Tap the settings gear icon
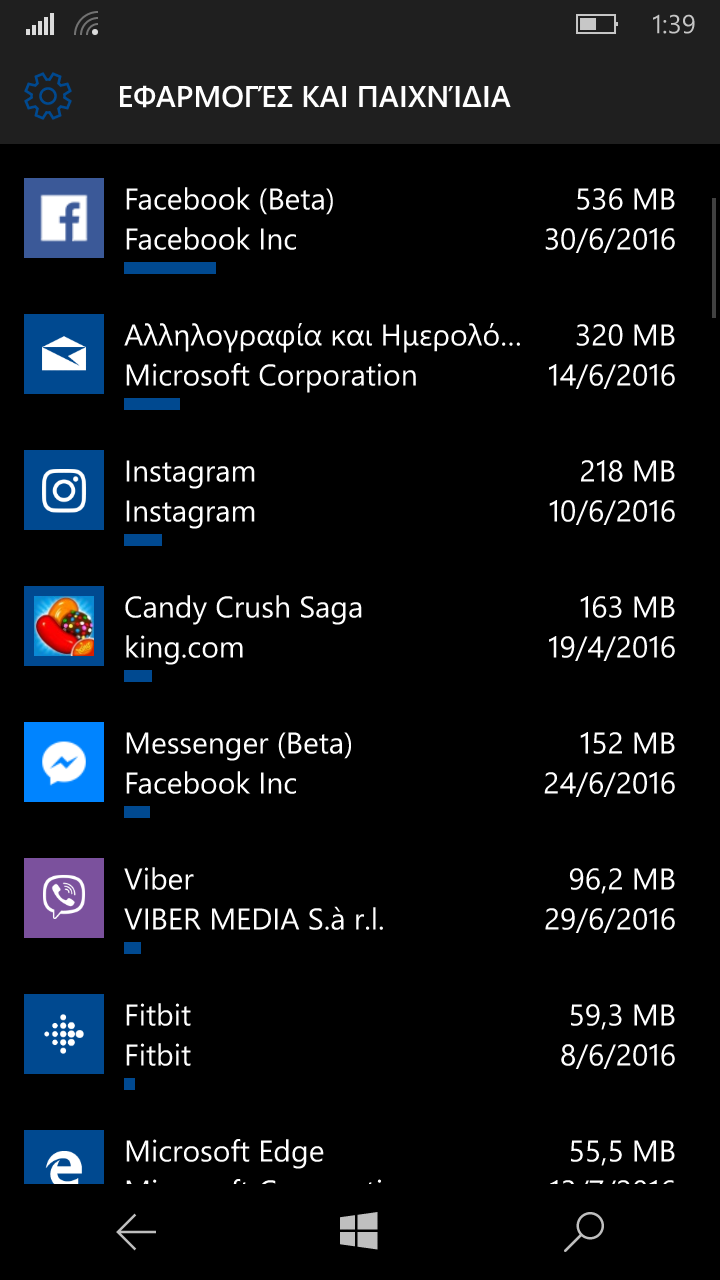 point(48,97)
